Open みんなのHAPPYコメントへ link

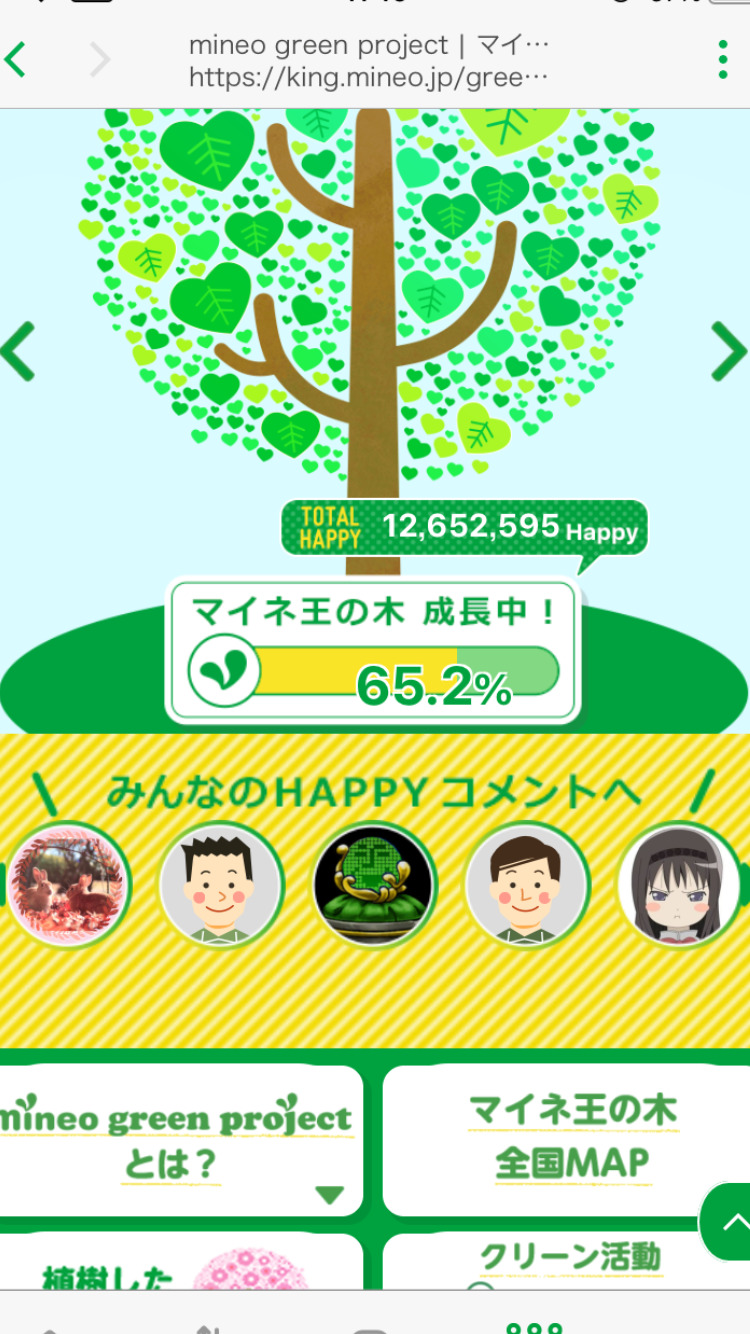pos(373,793)
